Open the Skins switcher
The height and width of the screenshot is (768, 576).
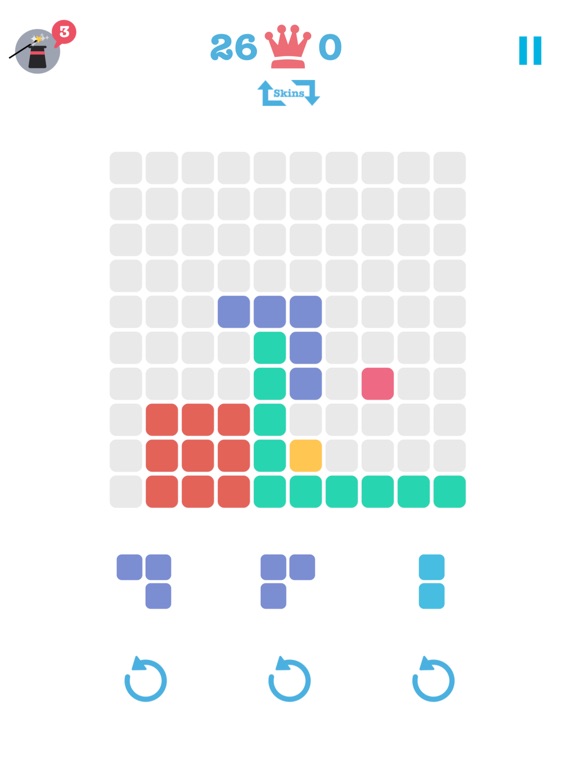point(289,93)
